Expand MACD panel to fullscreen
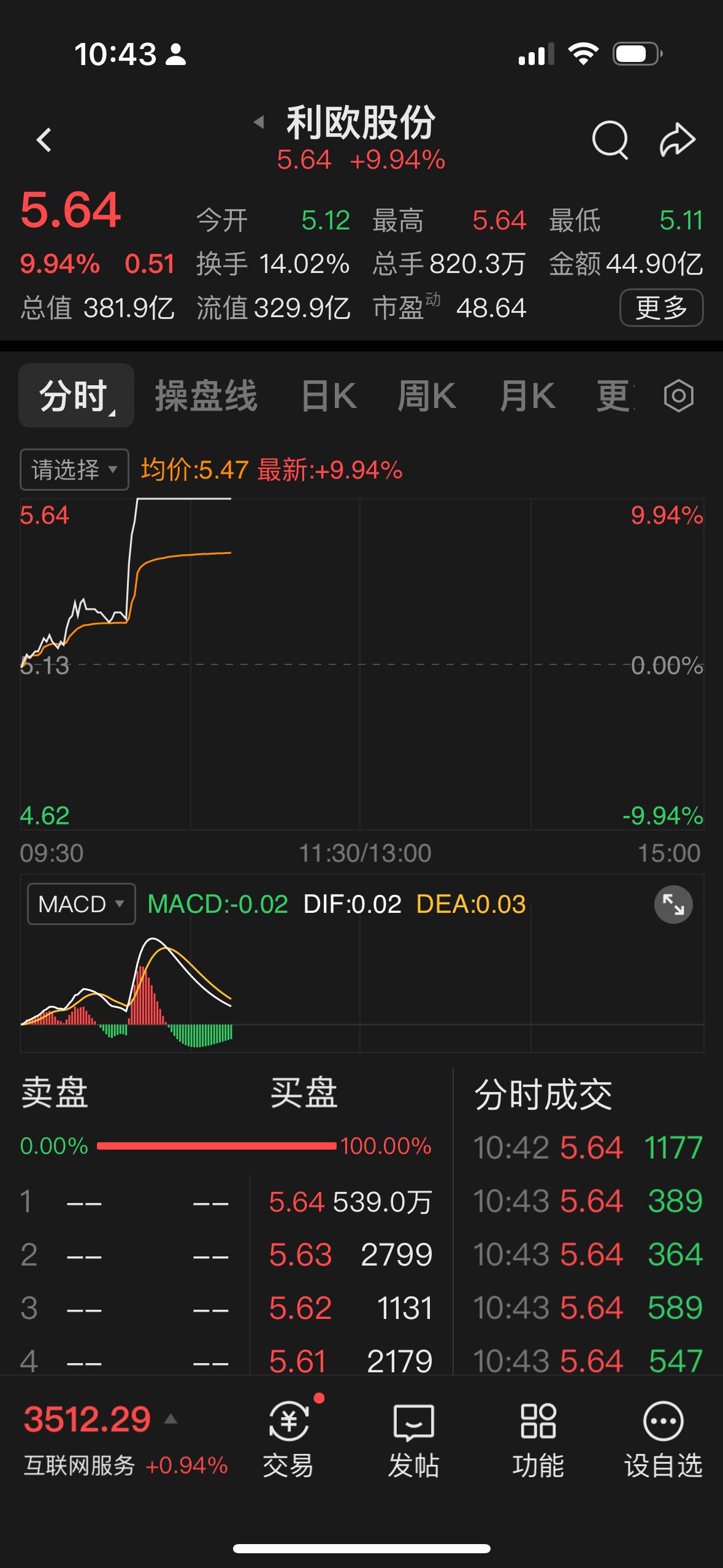 (x=673, y=904)
